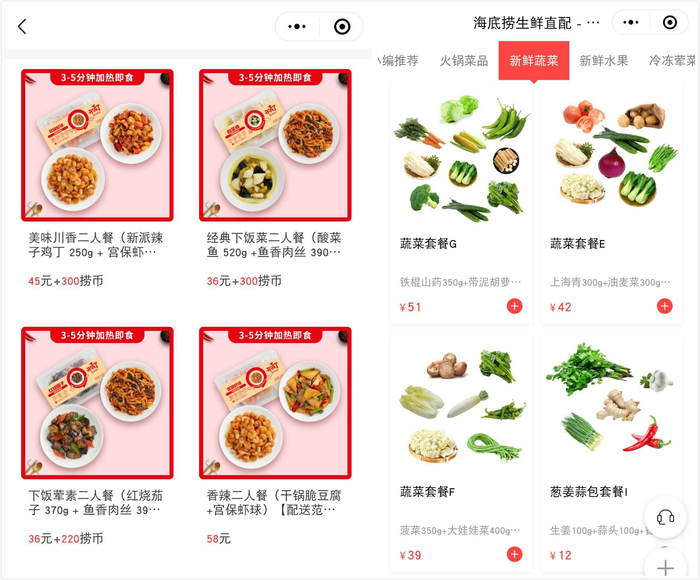Open the 冷冻荤菜 tab

pos(672,61)
